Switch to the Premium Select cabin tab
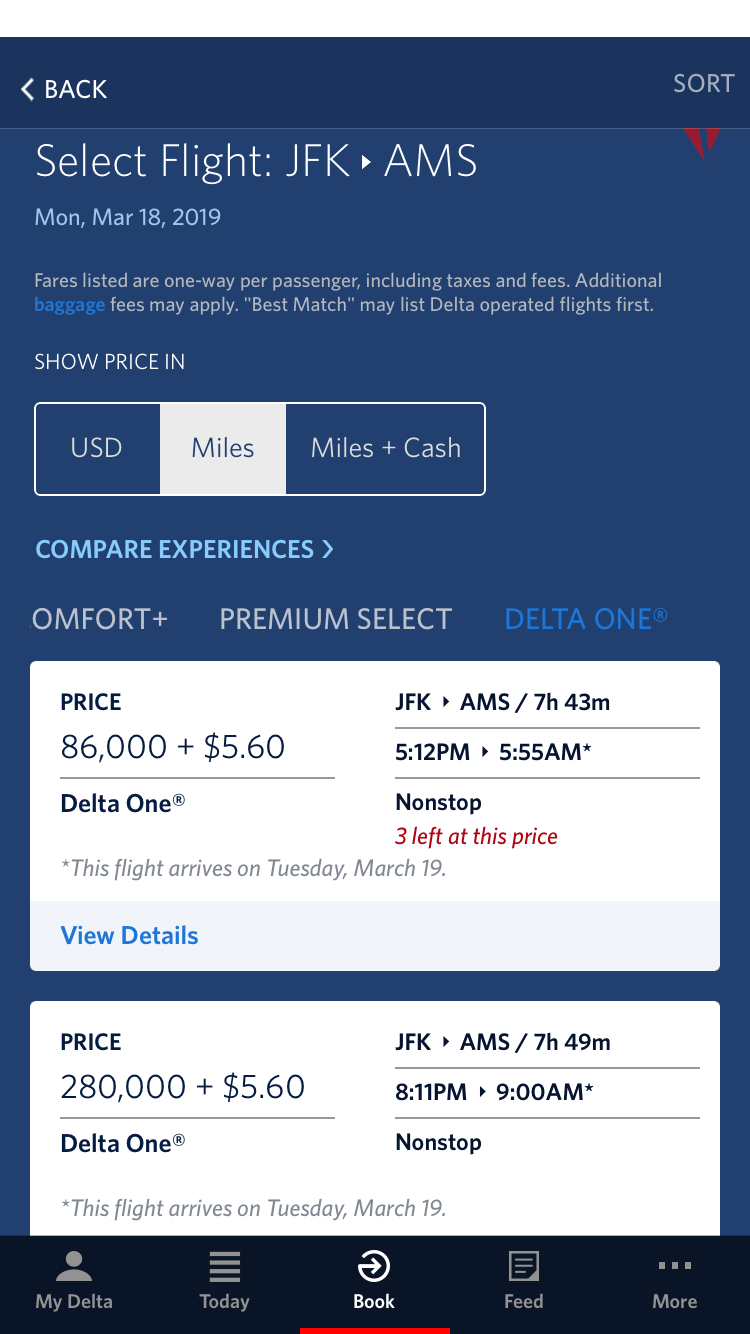Image resolution: width=750 pixels, height=1334 pixels. [x=335, y=619]
